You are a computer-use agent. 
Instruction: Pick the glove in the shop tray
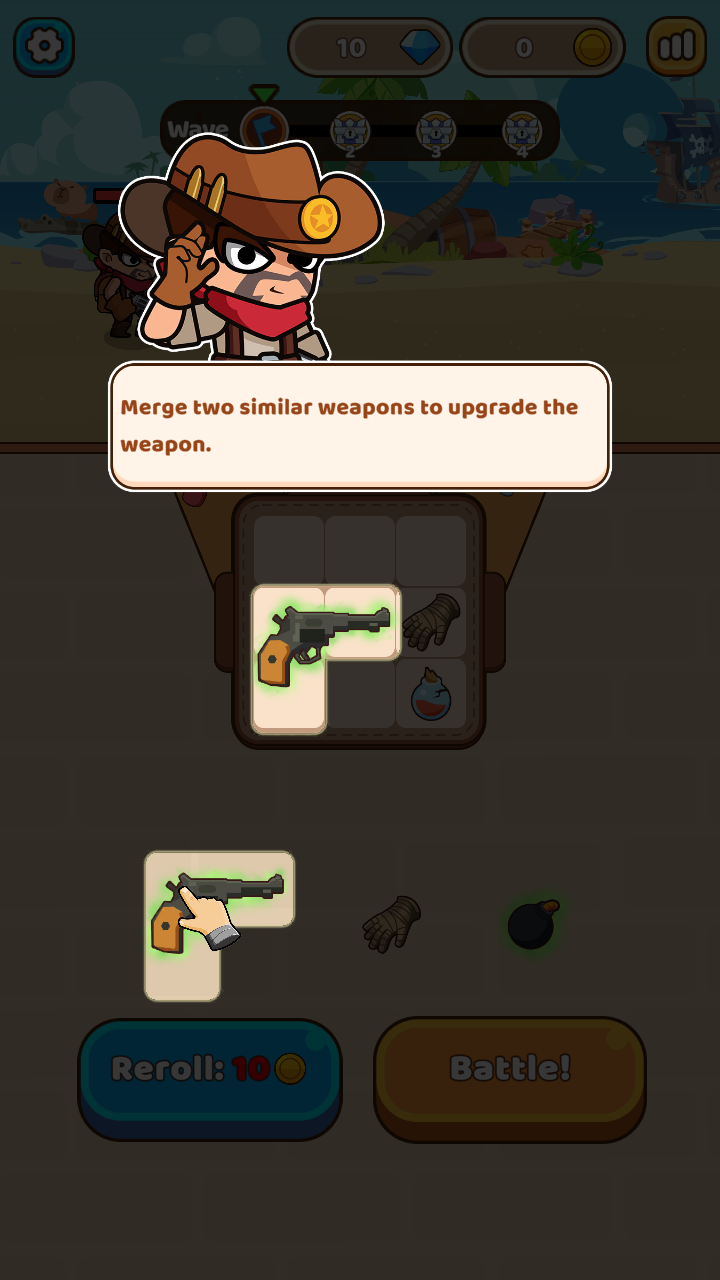(391, 922)
